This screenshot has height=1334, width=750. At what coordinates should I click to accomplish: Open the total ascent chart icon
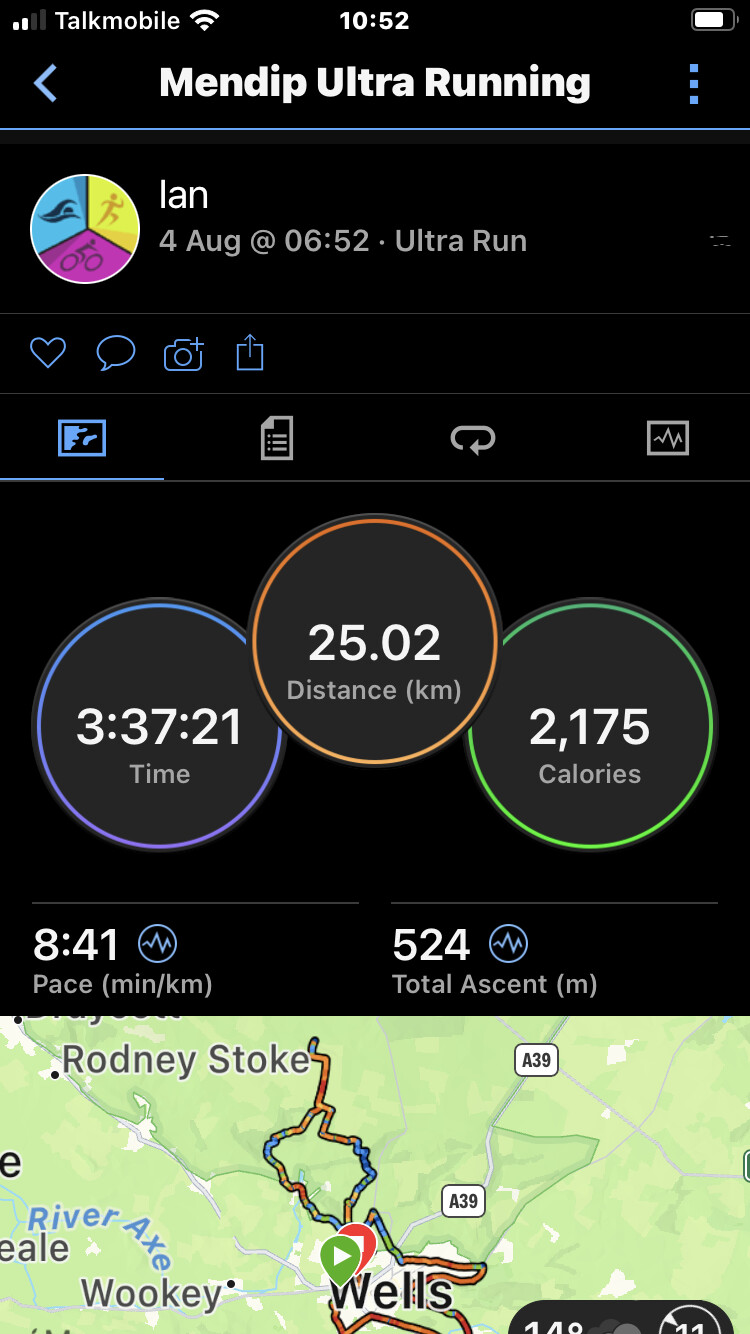[x=509, y=943]
